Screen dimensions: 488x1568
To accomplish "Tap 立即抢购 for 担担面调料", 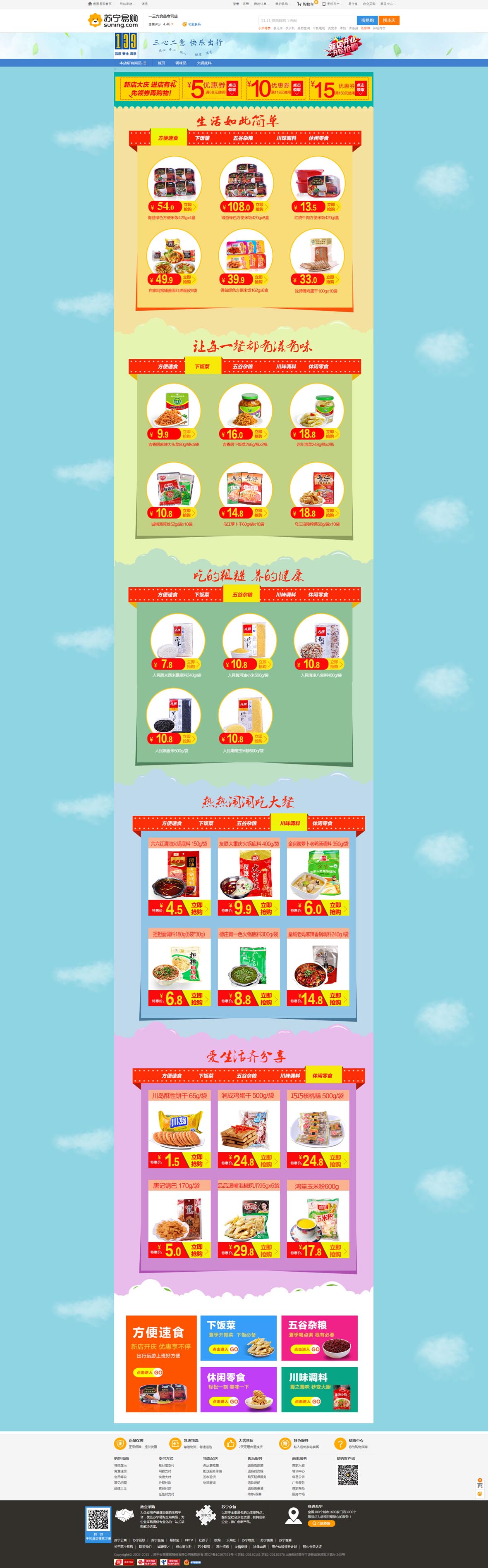I will [x=197, y=998].
